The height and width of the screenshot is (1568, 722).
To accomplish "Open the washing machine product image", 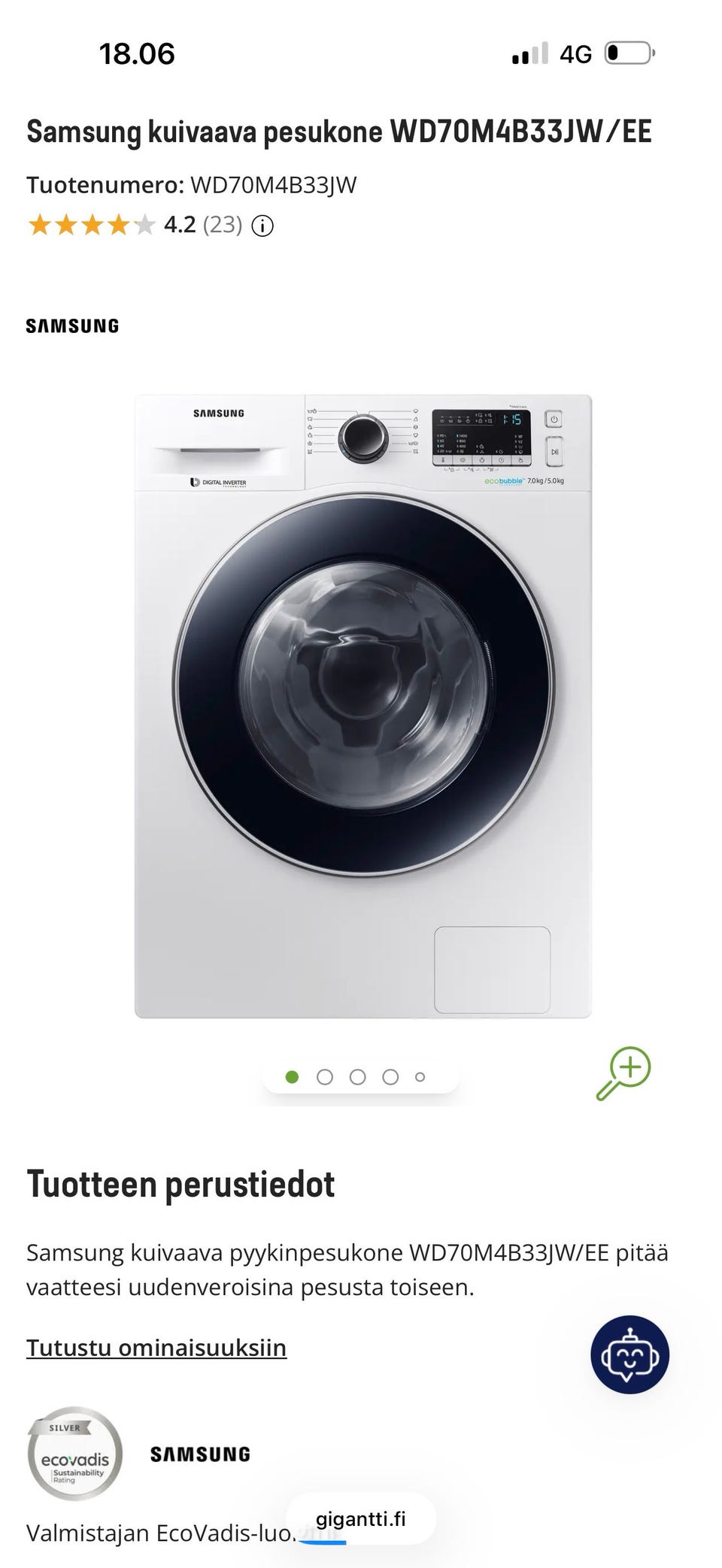I will [x=363, y=706].
